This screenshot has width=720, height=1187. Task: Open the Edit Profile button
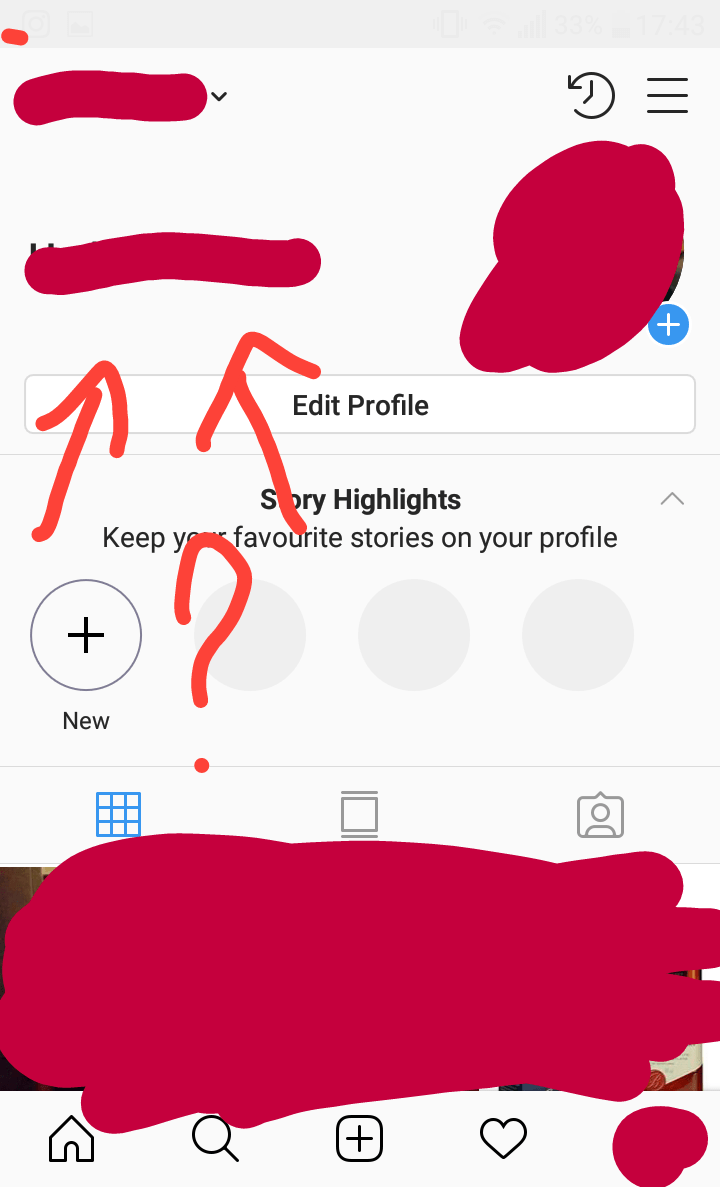coord(360,404)
